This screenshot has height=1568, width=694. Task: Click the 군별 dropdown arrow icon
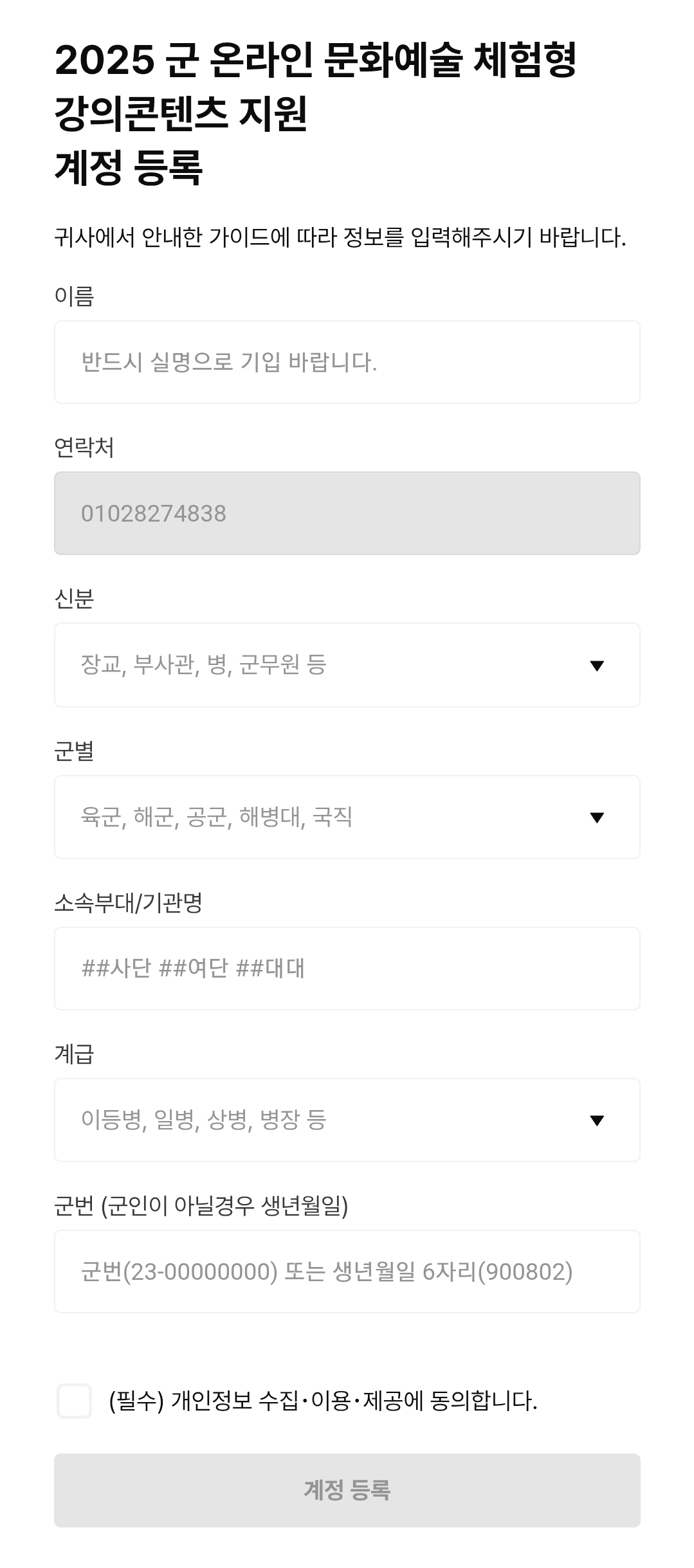[598, 817]
